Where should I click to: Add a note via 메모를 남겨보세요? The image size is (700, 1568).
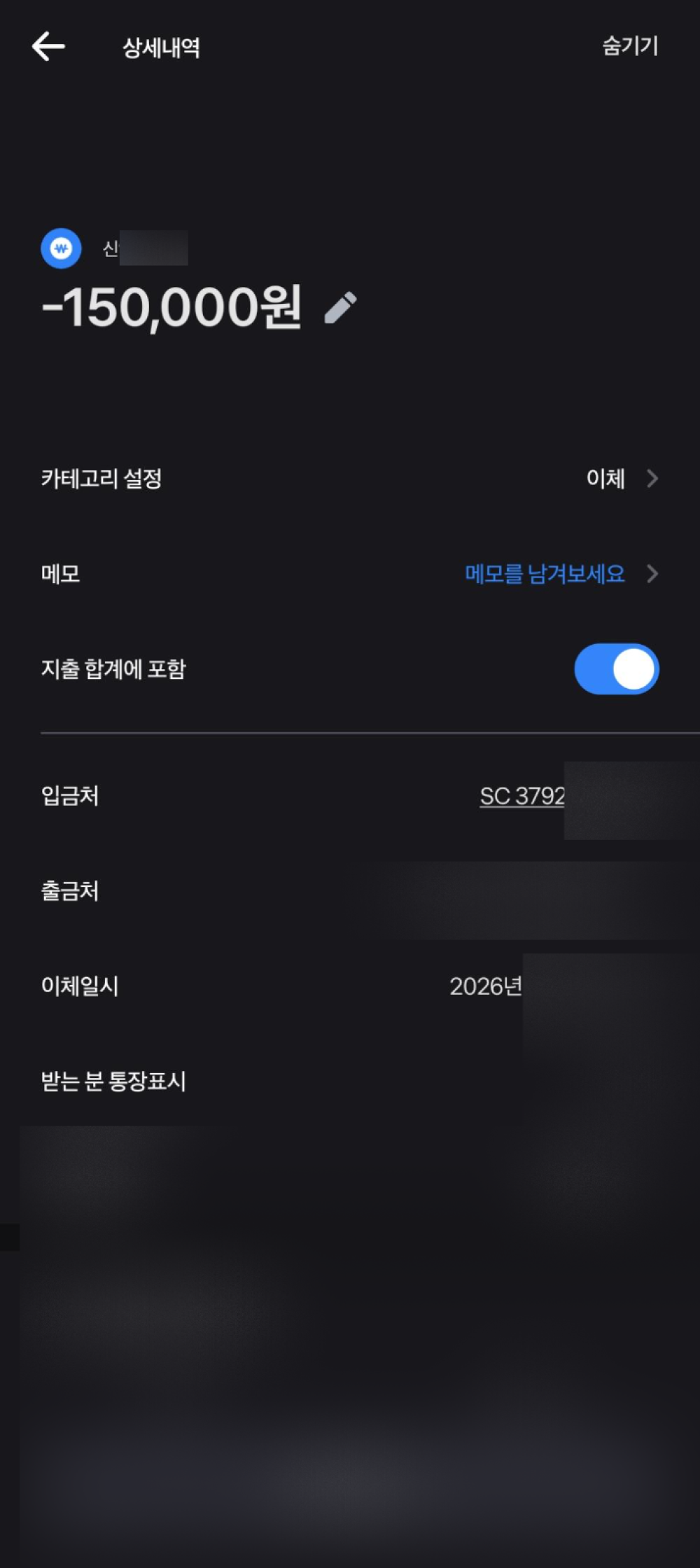coord(545,574)
